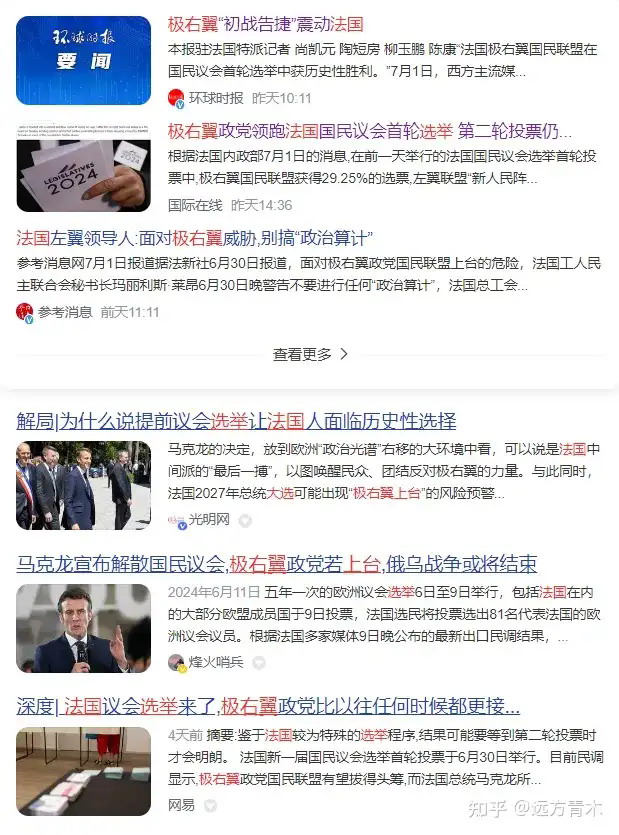Open the article 极右翼"初战告捷"震动法国
The width and height of the screenshot is (619, 835).
[265, 24]
